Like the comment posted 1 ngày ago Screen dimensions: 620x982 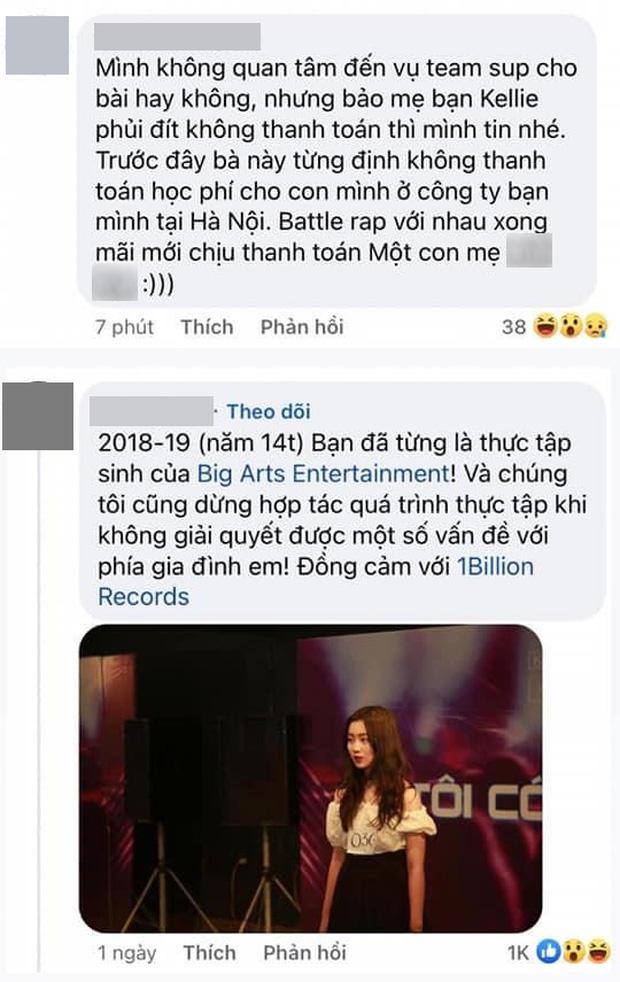tap(209, 952)
